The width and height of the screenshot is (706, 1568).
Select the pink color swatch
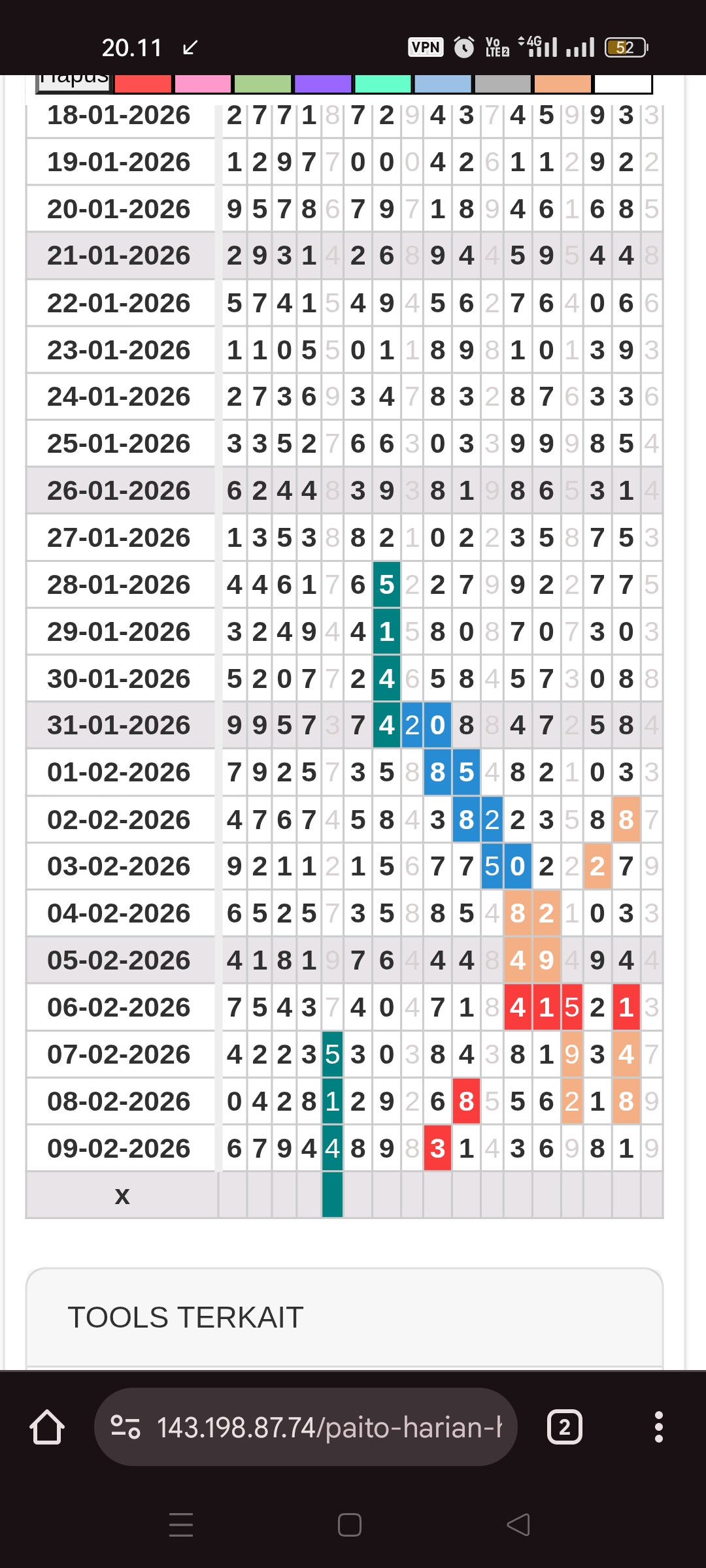click(203, 84)
